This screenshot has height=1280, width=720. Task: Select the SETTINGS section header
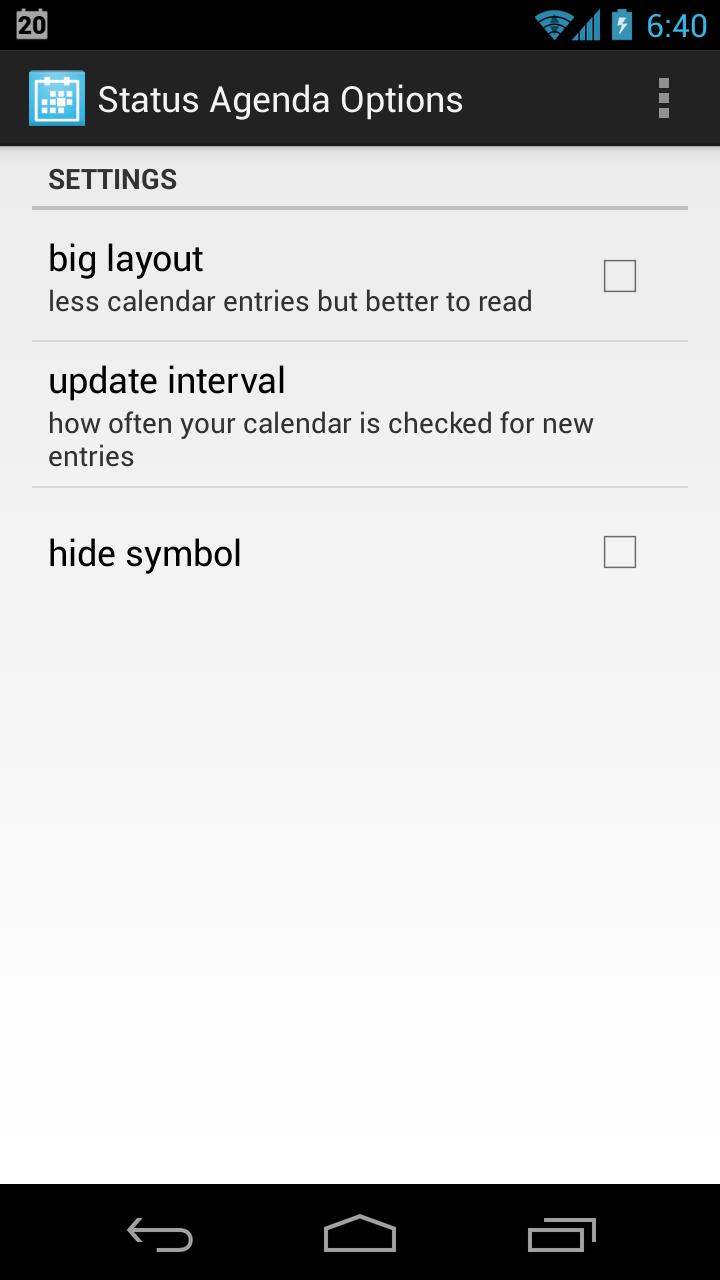coord(112,179)
